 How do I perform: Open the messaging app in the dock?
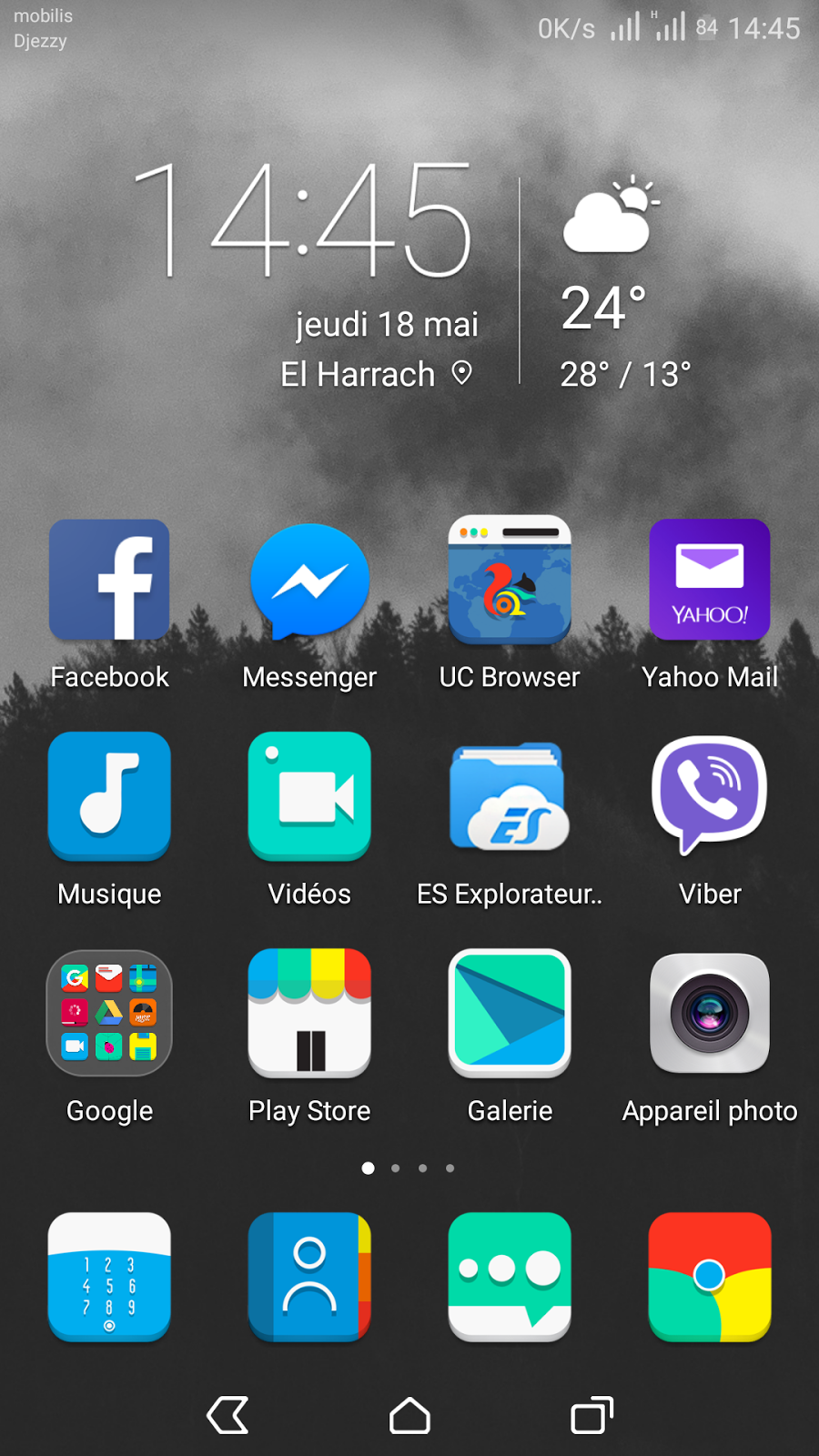[x=510, y=1276]
